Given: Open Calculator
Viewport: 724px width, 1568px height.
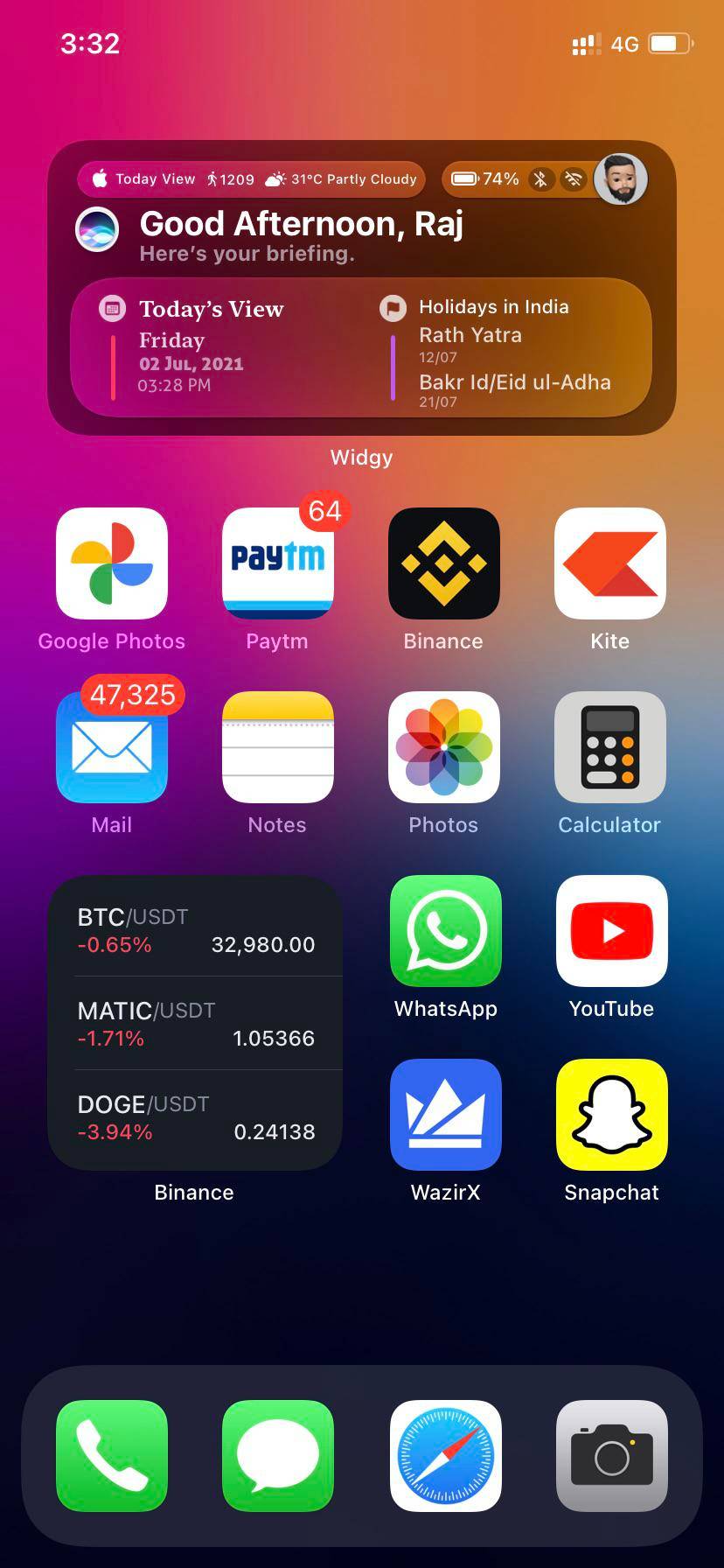Looking at the screenshot, I should click(x=610, y=747).
